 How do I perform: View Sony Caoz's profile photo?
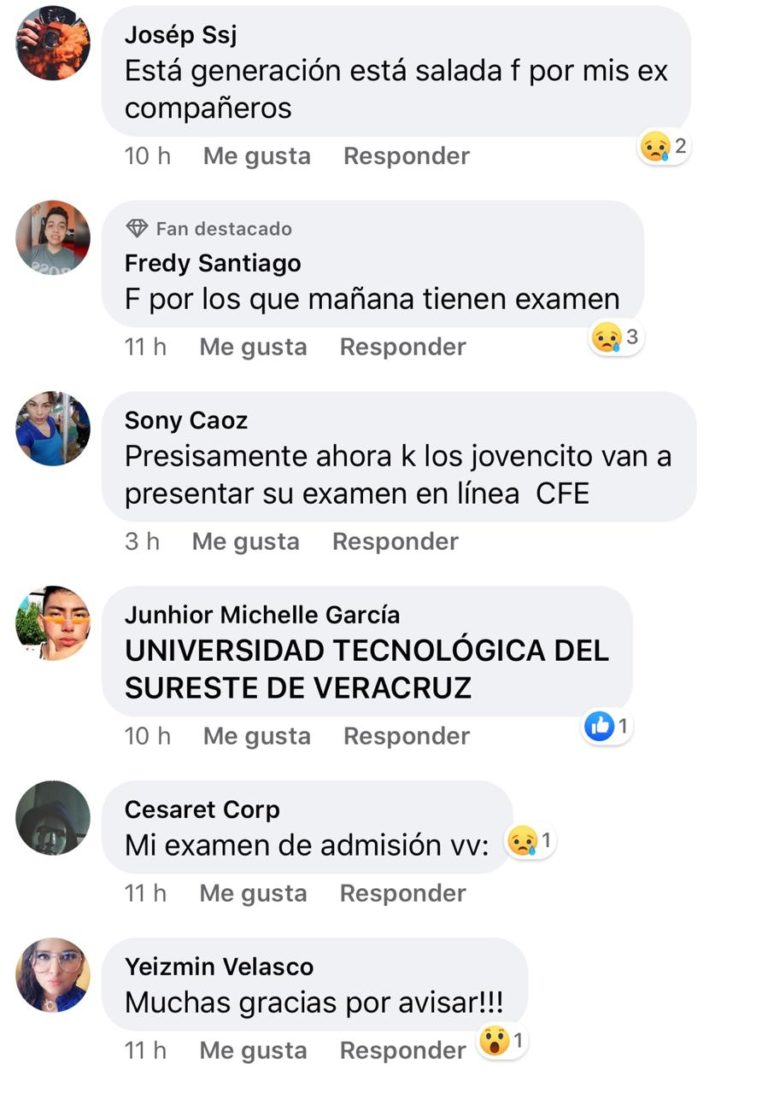(53, 429)
